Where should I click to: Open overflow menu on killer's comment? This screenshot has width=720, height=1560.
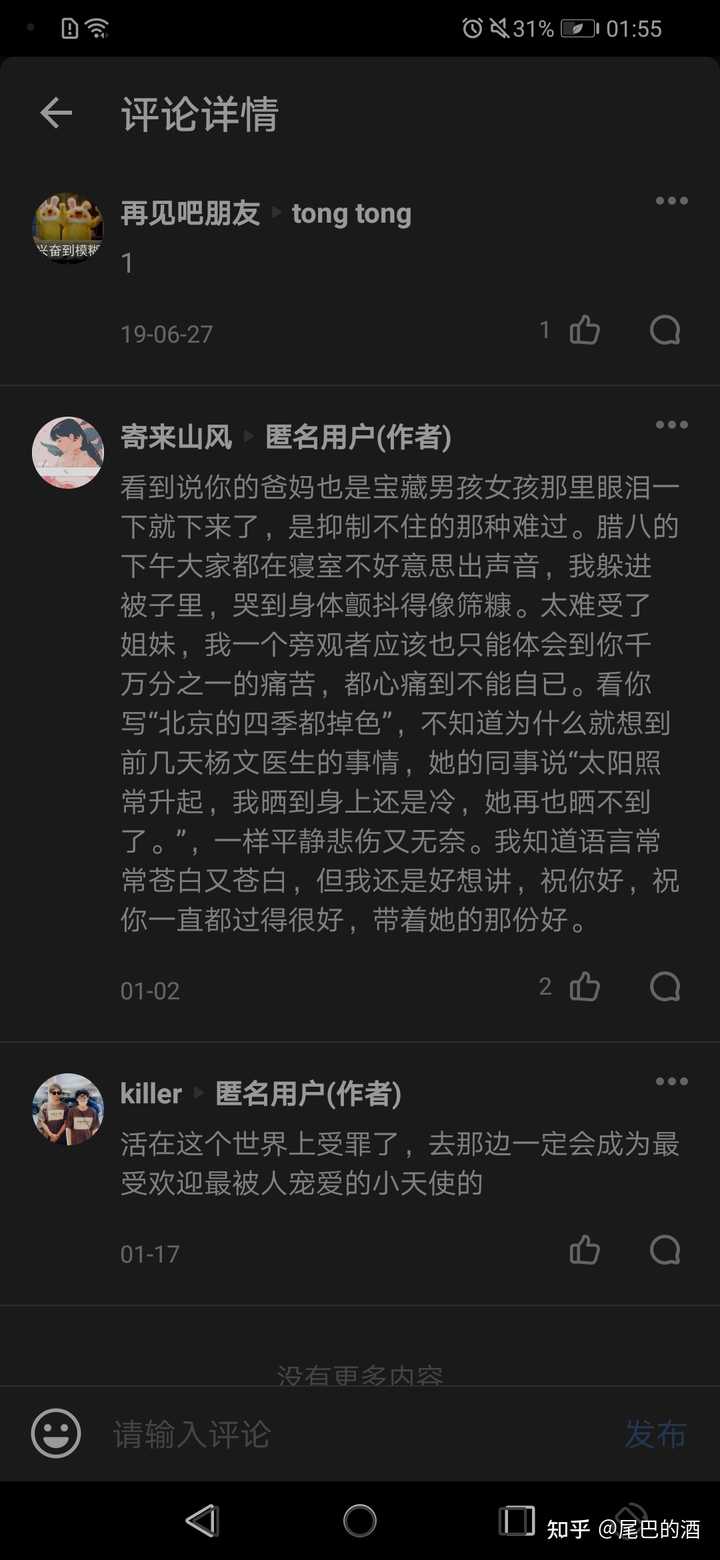click(671, 1081)
